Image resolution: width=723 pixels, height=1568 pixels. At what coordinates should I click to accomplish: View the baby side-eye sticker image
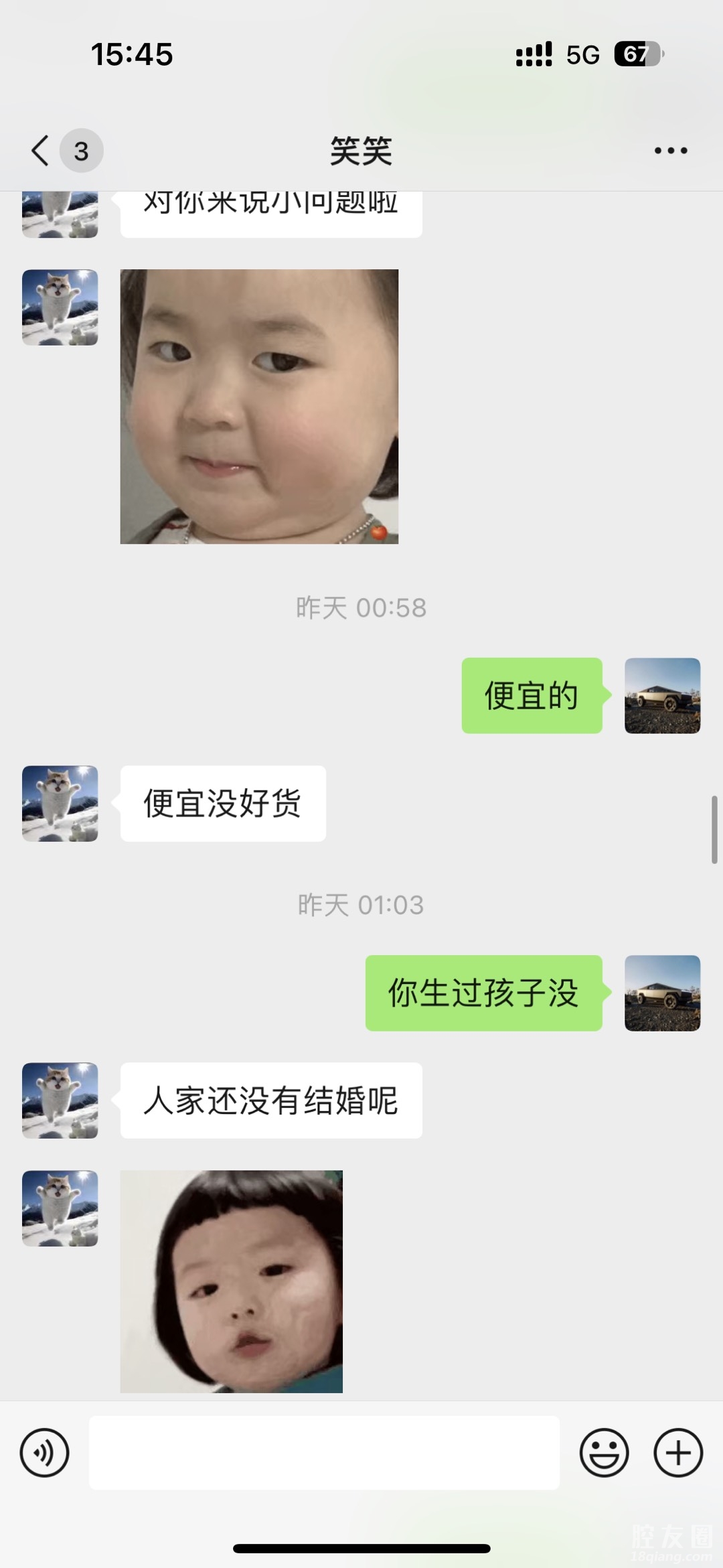(x=259, y=407)
